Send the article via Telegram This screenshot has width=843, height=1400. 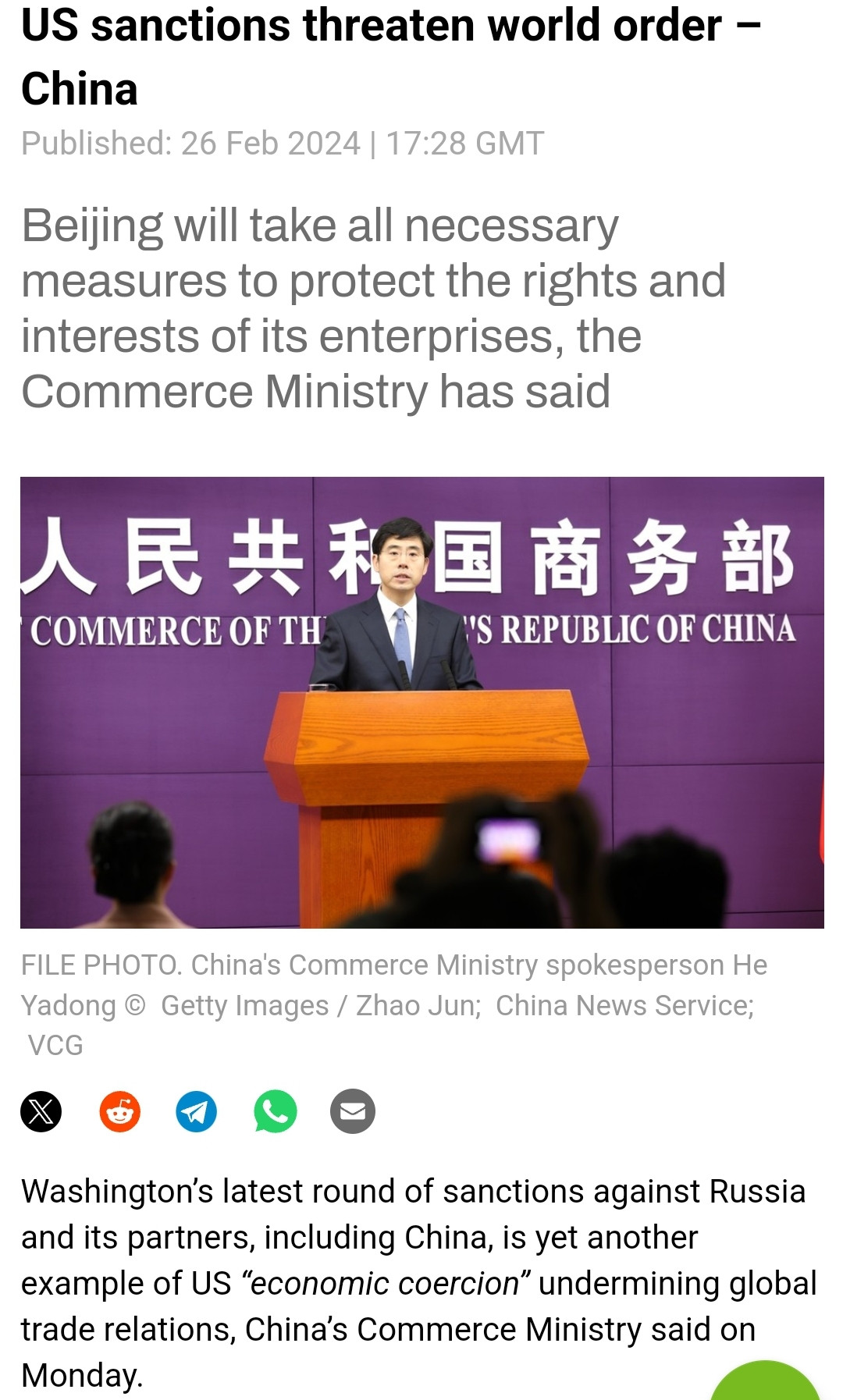197,1111
